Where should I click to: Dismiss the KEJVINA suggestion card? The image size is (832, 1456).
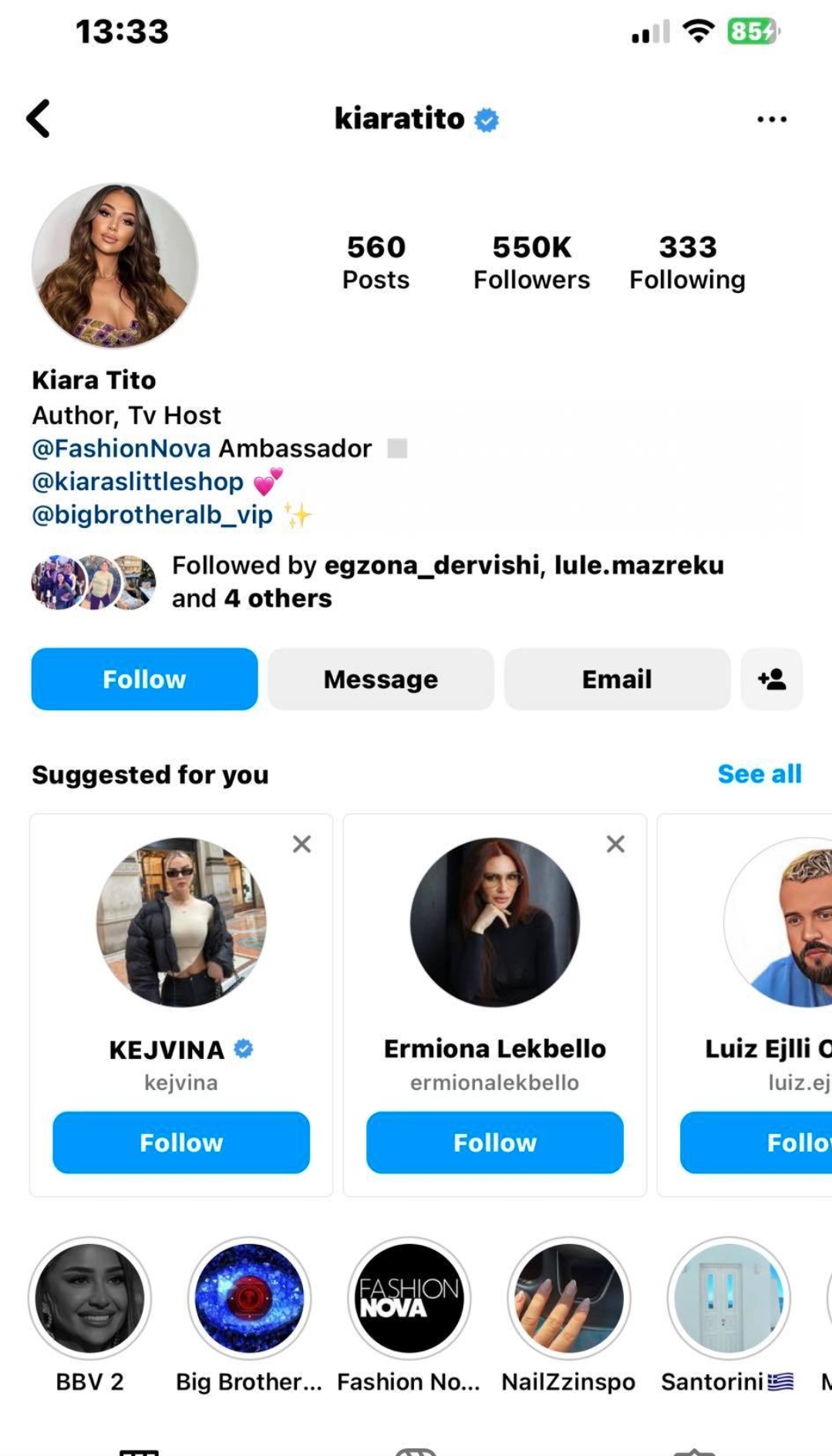(x=301, y=844)
